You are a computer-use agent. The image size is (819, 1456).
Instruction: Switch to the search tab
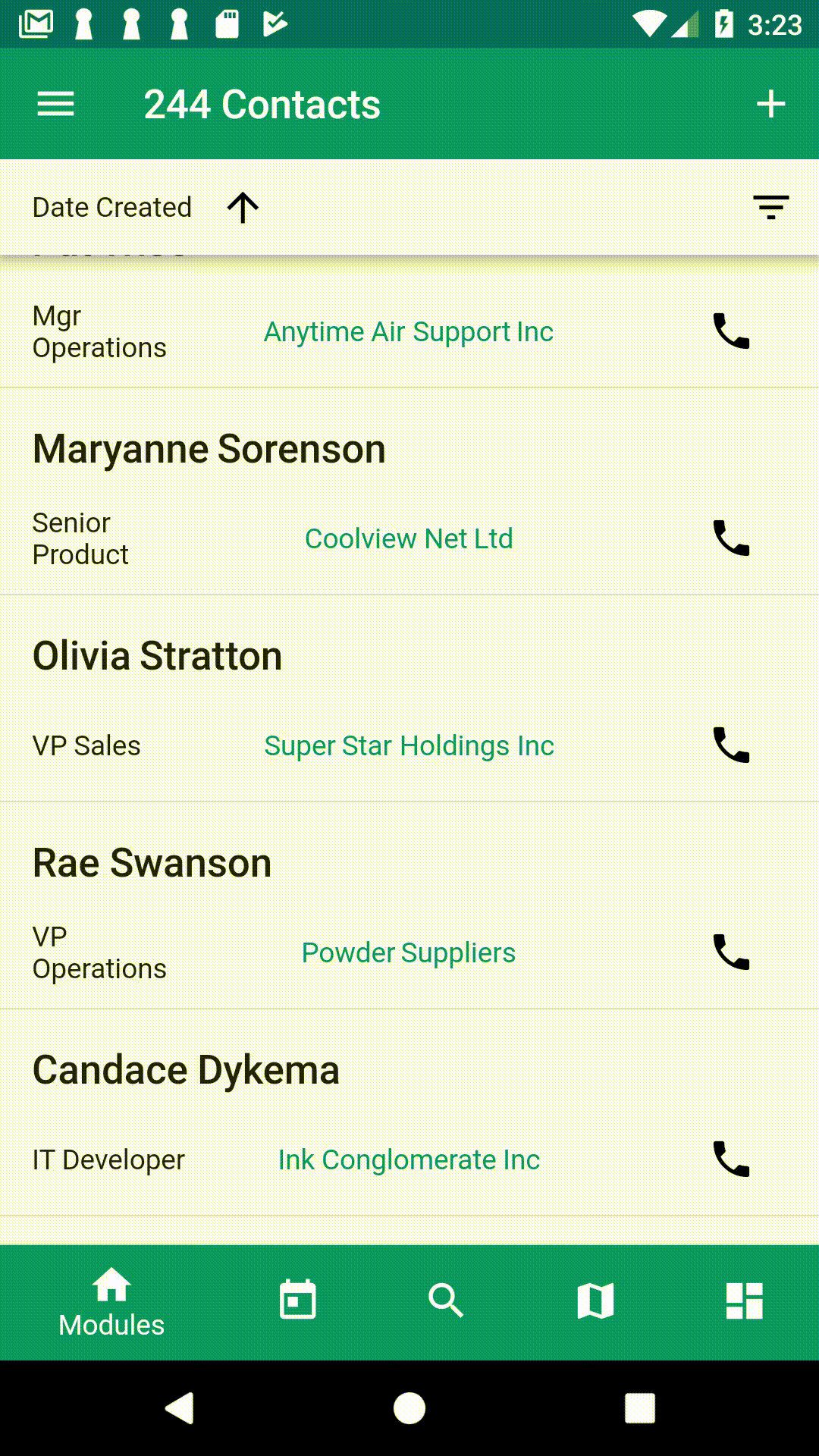click(x=446, y=1301)
